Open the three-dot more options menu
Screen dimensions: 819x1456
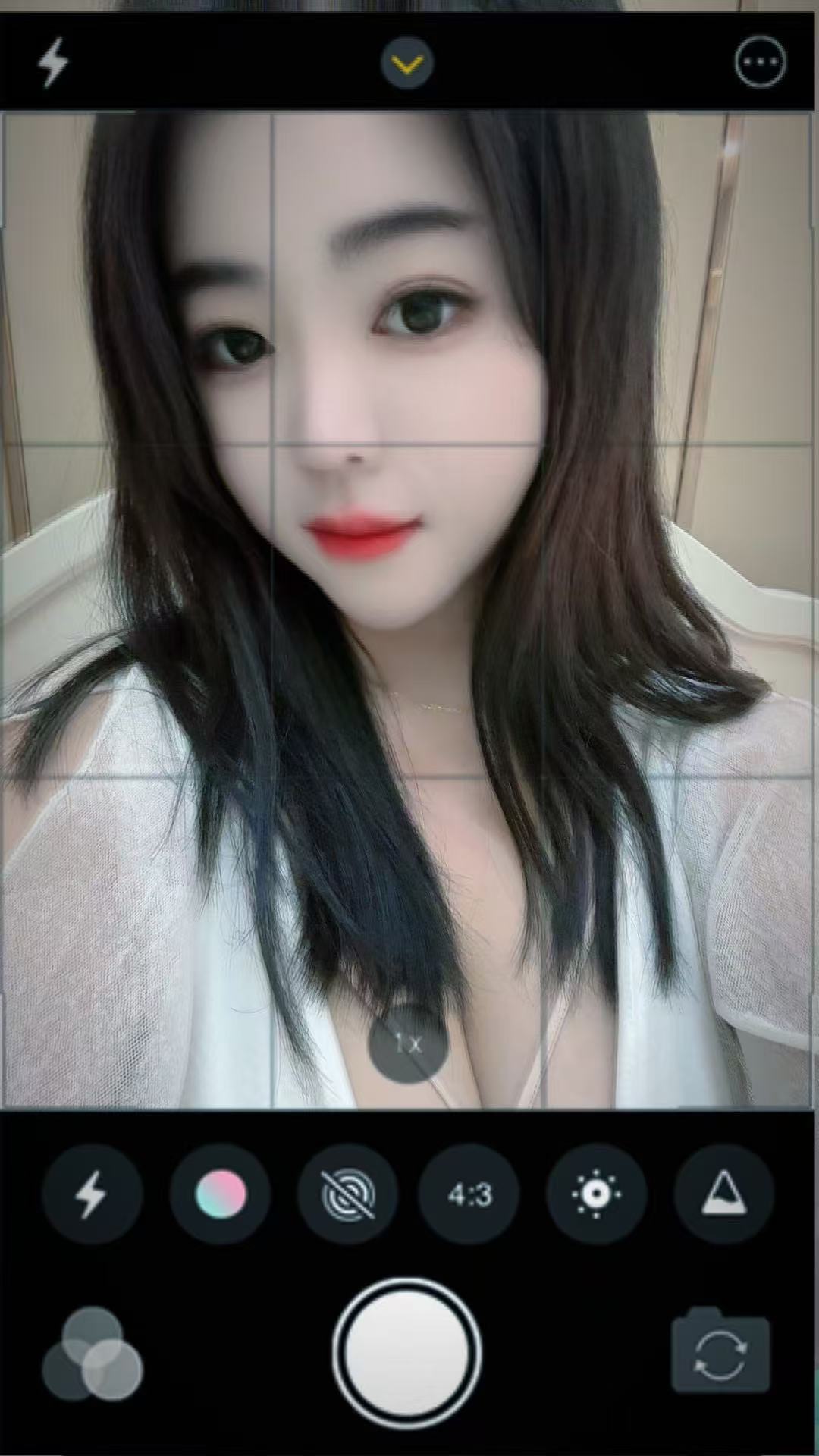(760, 62)
